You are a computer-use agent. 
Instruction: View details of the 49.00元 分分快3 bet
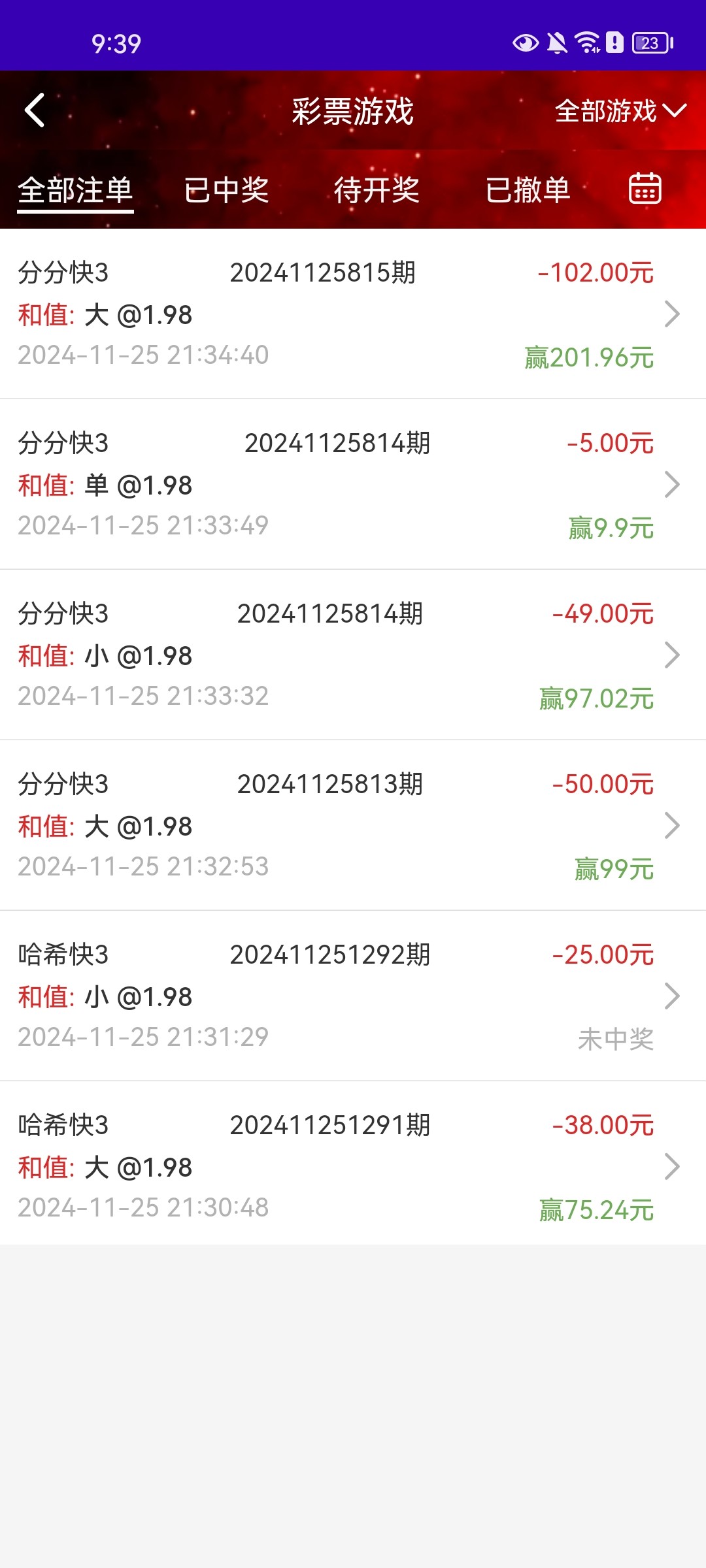tap(353, 655)
